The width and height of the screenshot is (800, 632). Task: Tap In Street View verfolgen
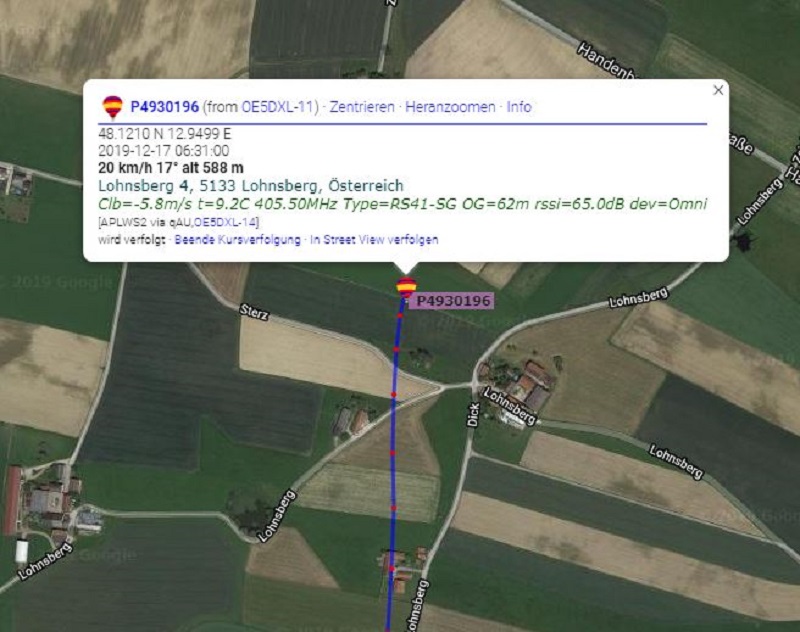click(374, 240)
